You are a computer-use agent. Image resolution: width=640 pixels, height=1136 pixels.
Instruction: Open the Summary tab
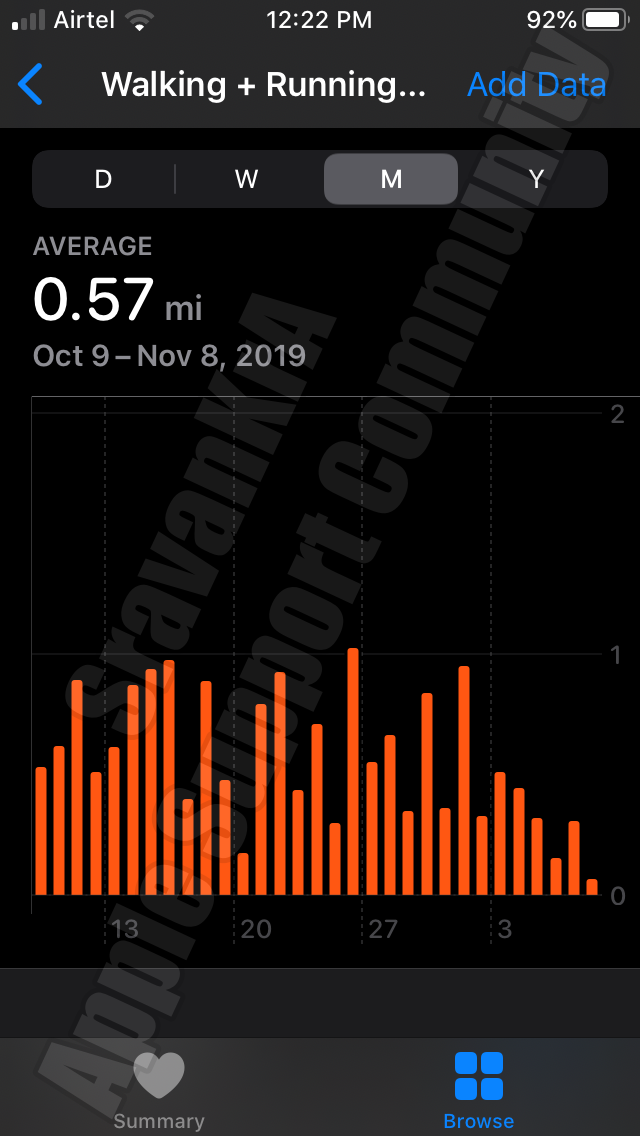[x=159, y=1090]
